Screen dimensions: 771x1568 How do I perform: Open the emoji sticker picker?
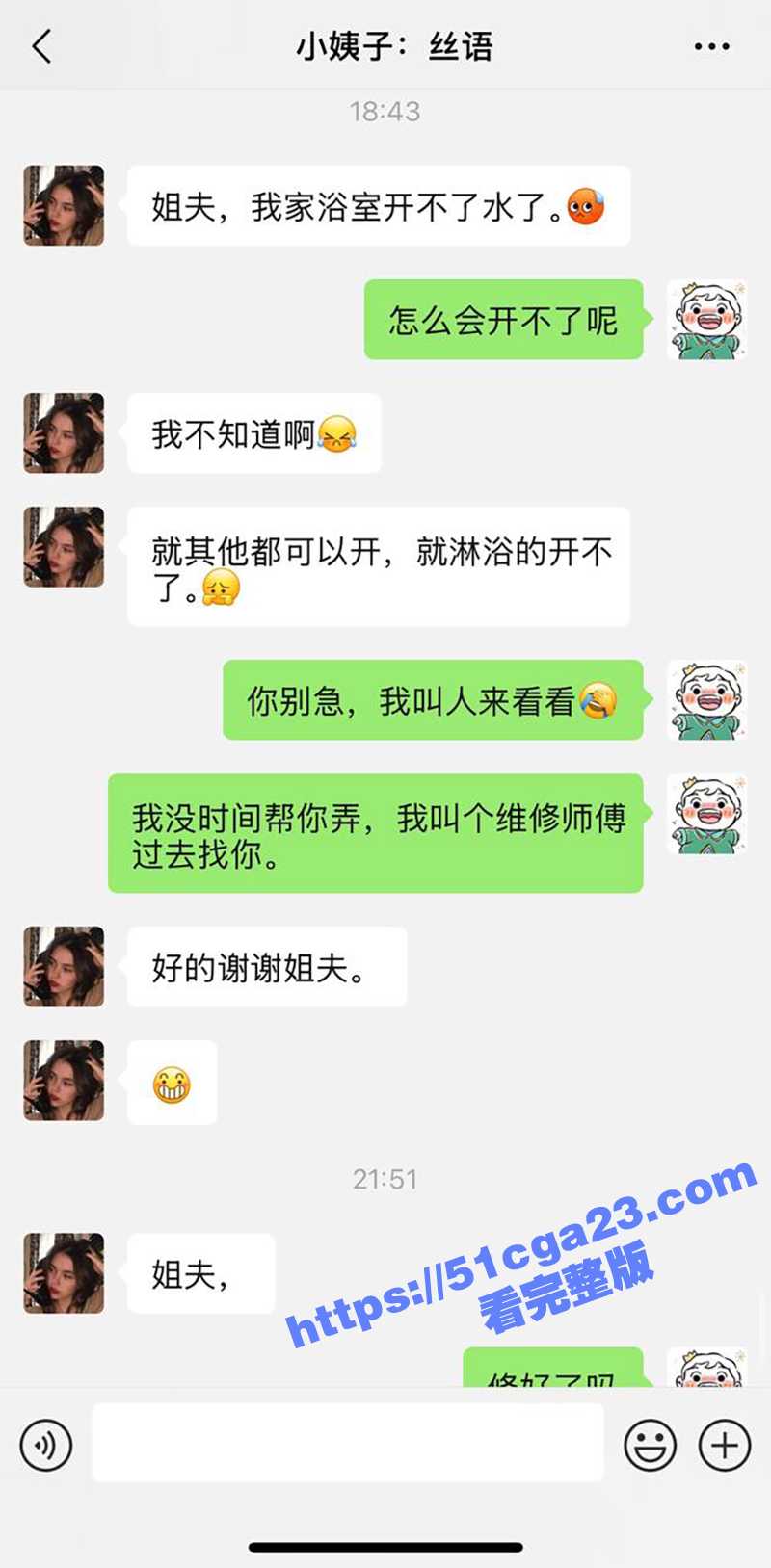click(x=650, y=1444)
